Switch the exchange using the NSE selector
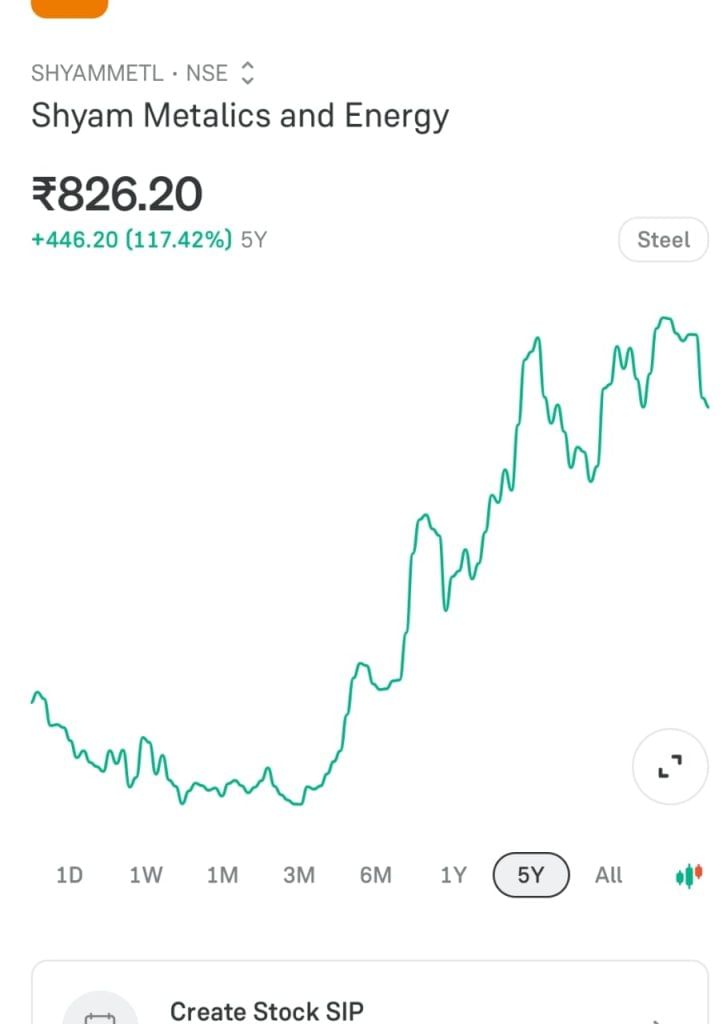This screenshot has height=1024, width=727. (247, 73)
